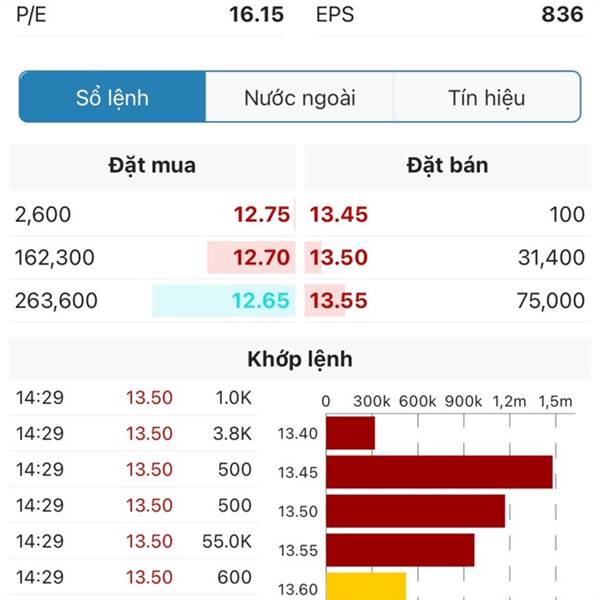Open the Nước ngoài tab
This screenshot has width=600, height=600.
click(x=299, y=97)
